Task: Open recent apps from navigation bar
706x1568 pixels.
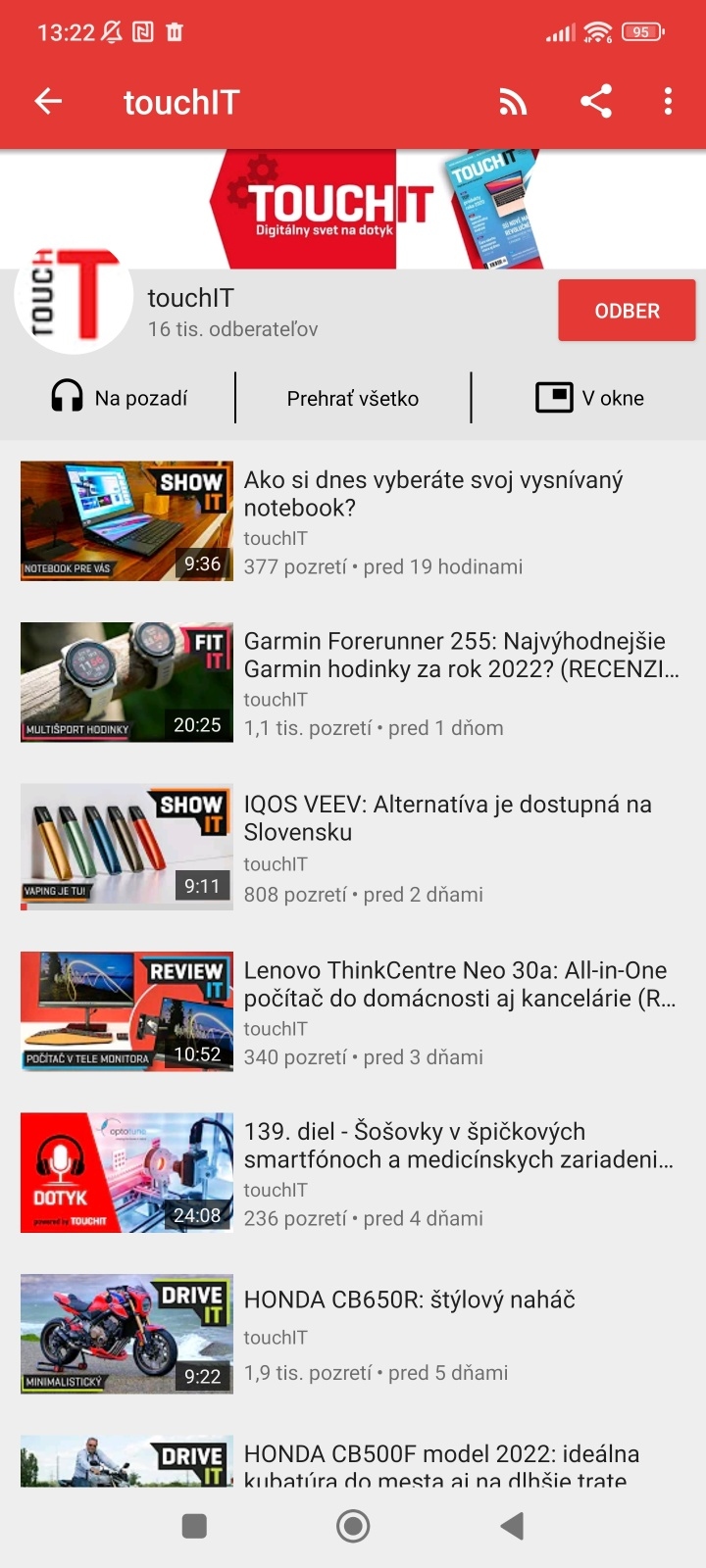Action: (x=194, y=1526)
